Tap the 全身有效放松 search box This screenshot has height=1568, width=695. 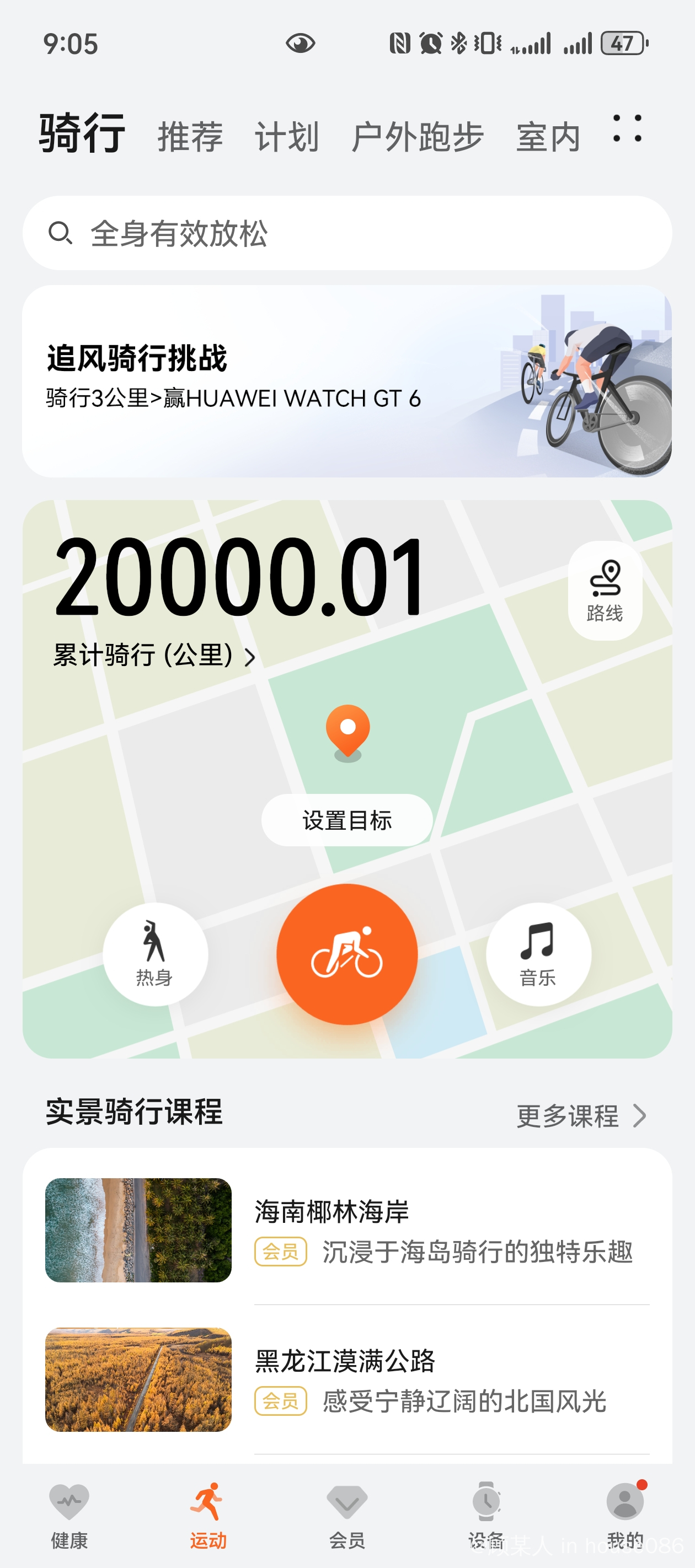tap(347, 233)
